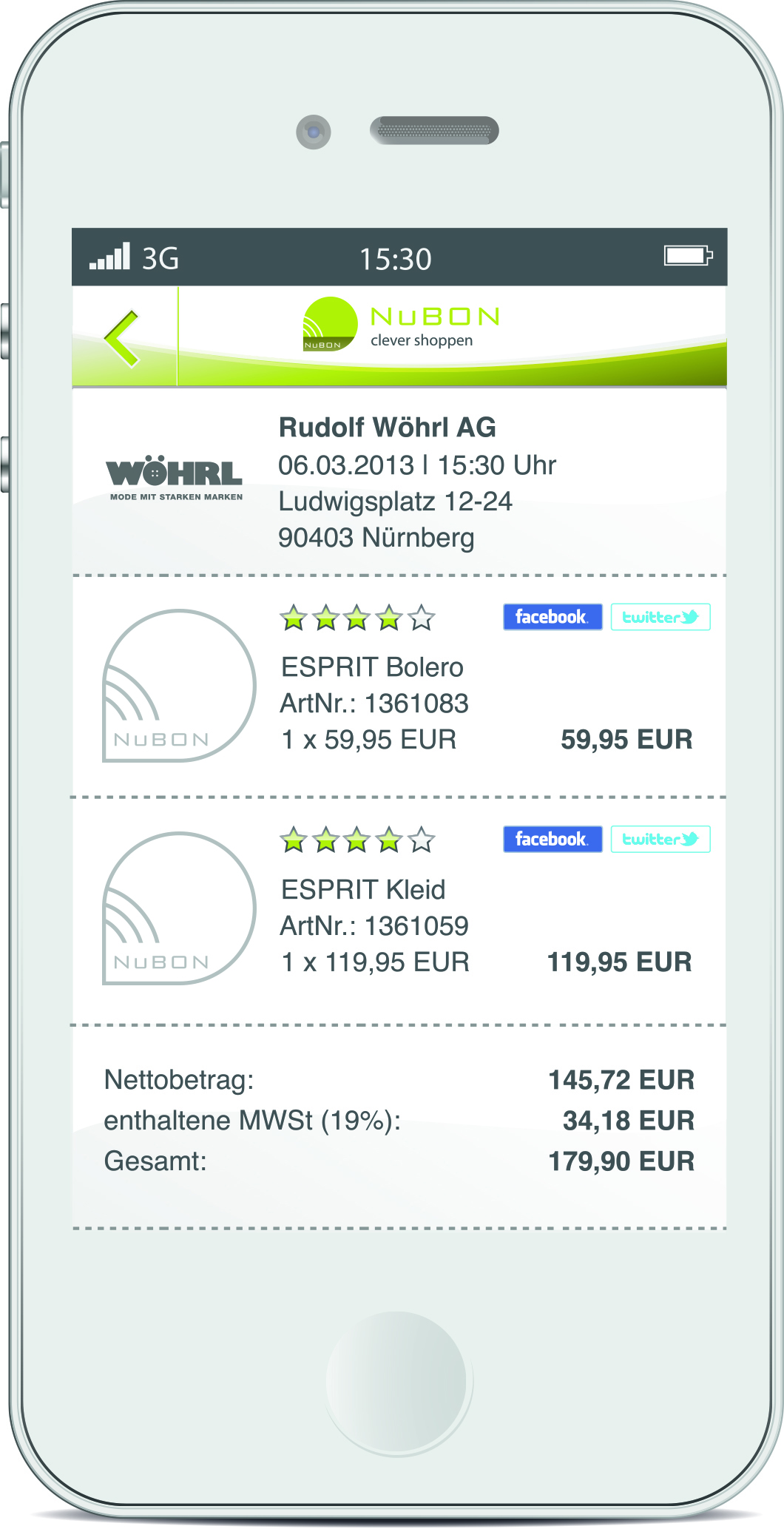784x1529 pixels.
Task: Tap the twitter bird icon next to ESPRIT Bolero
Action: [692, 617]
